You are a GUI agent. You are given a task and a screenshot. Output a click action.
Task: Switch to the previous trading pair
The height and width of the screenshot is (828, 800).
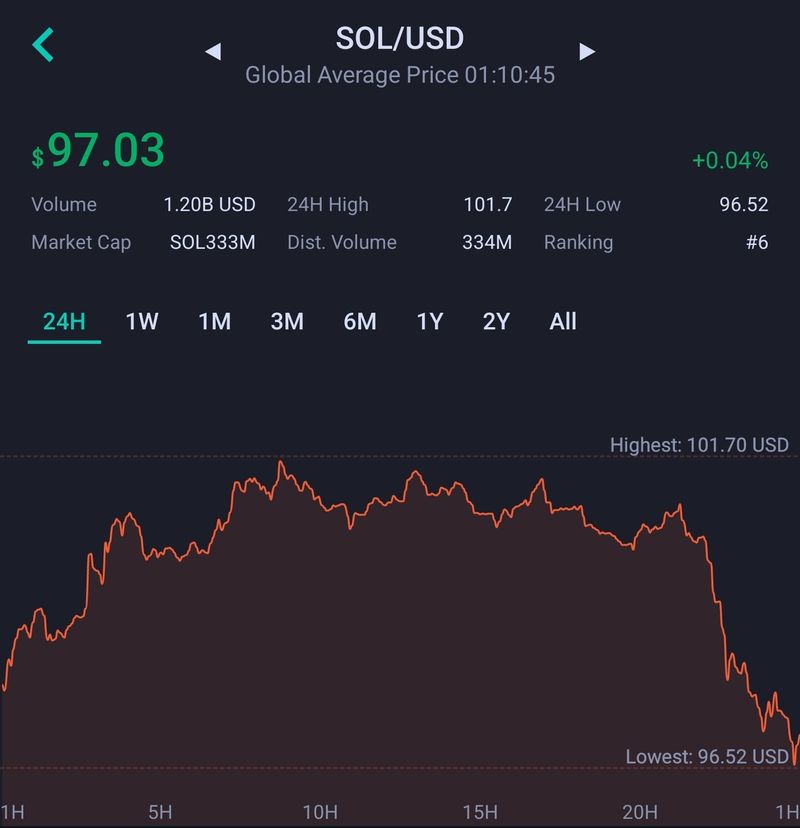coord(212,51)
